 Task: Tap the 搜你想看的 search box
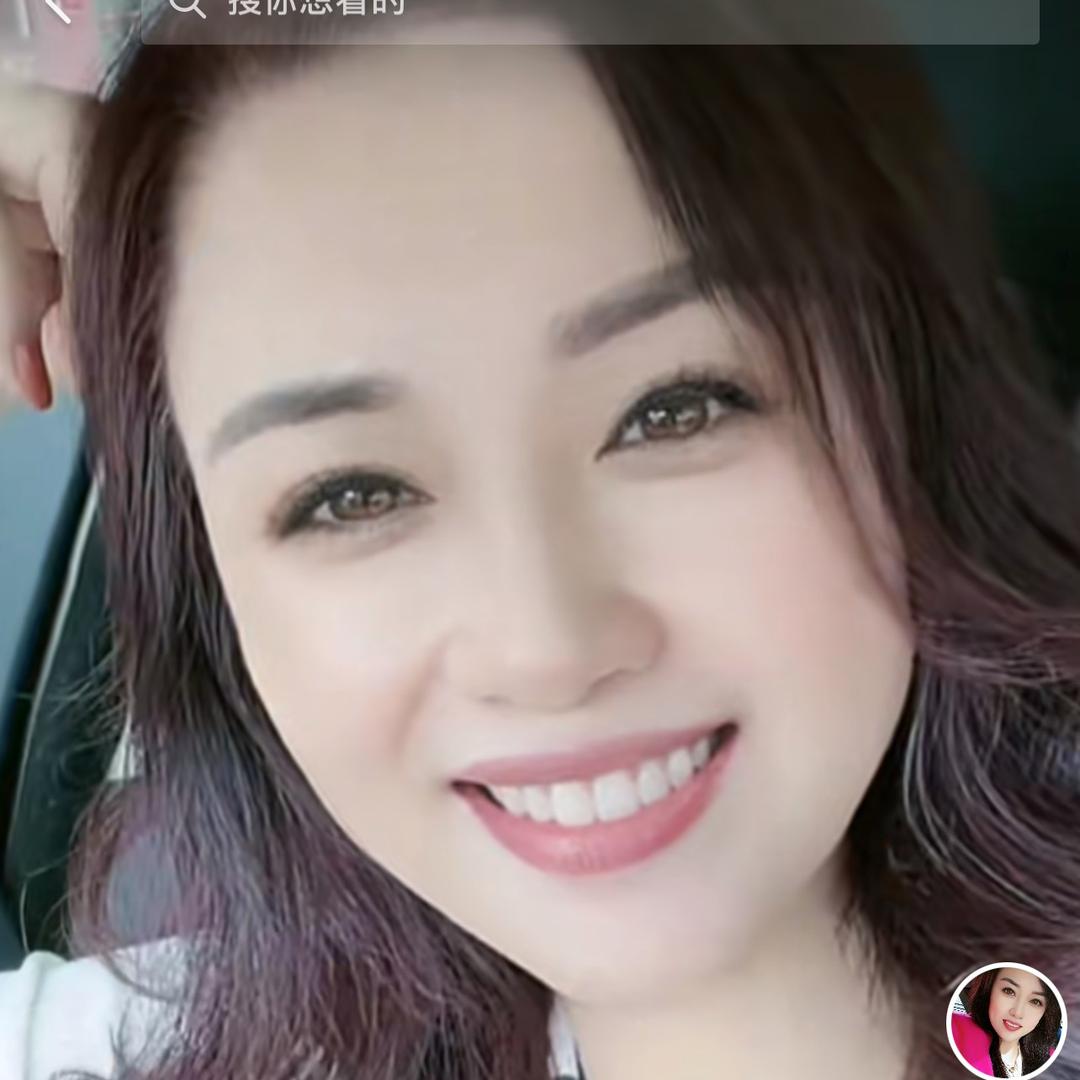(590, 12)
